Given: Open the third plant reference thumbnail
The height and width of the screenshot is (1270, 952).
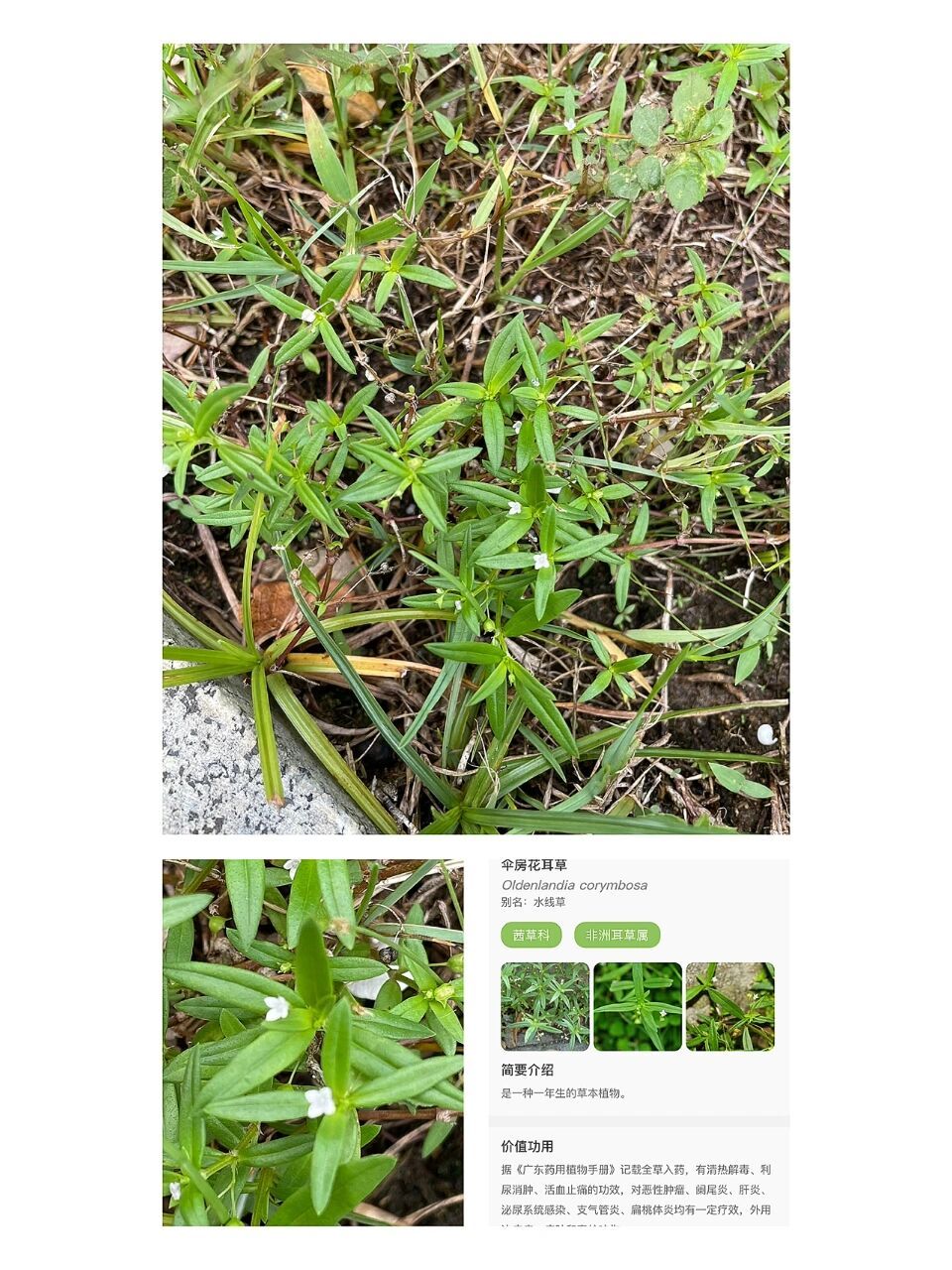Looking at the screenshot, I should (731, 1006).
